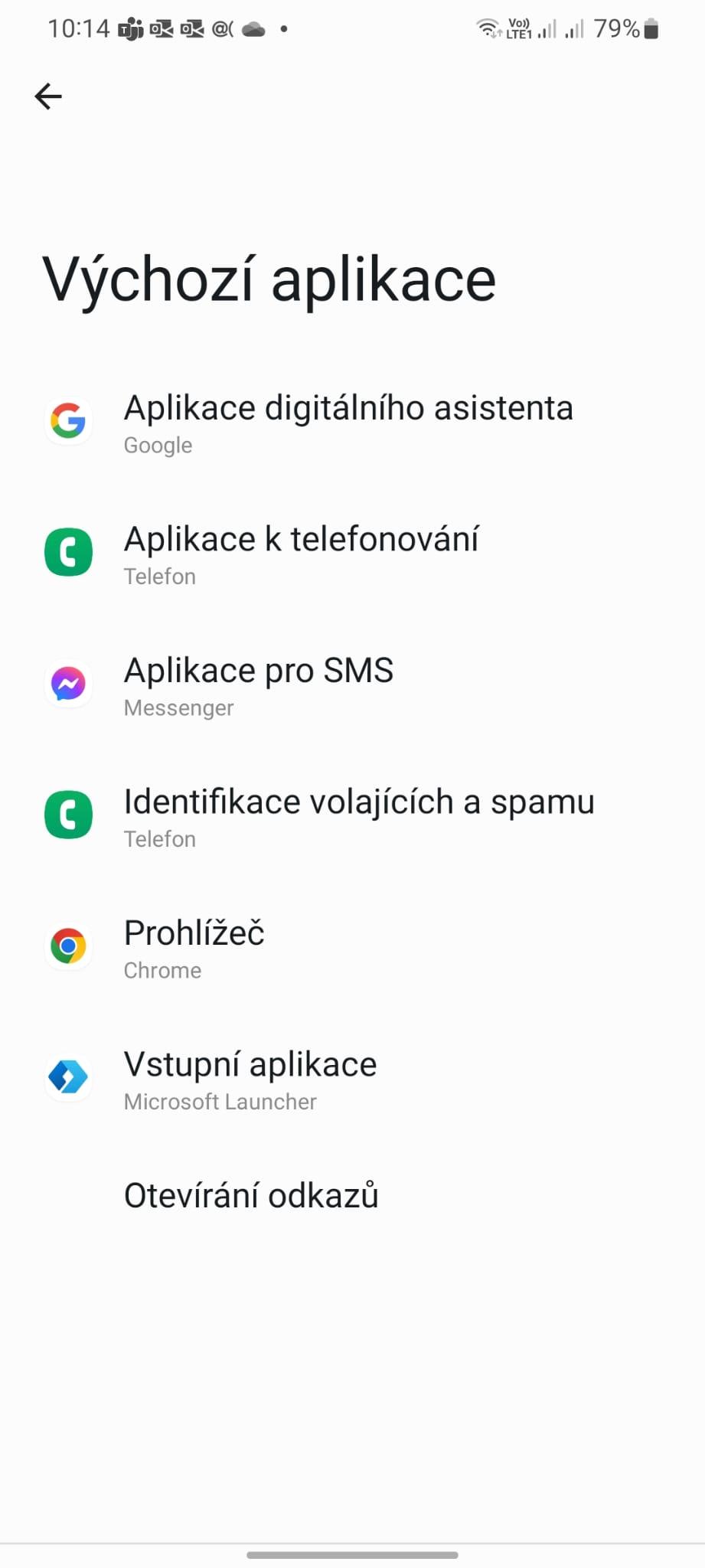Open Aplikace k telefonování setting
This screenshot has width=705, height=1568.
click(x=352, y=553)
